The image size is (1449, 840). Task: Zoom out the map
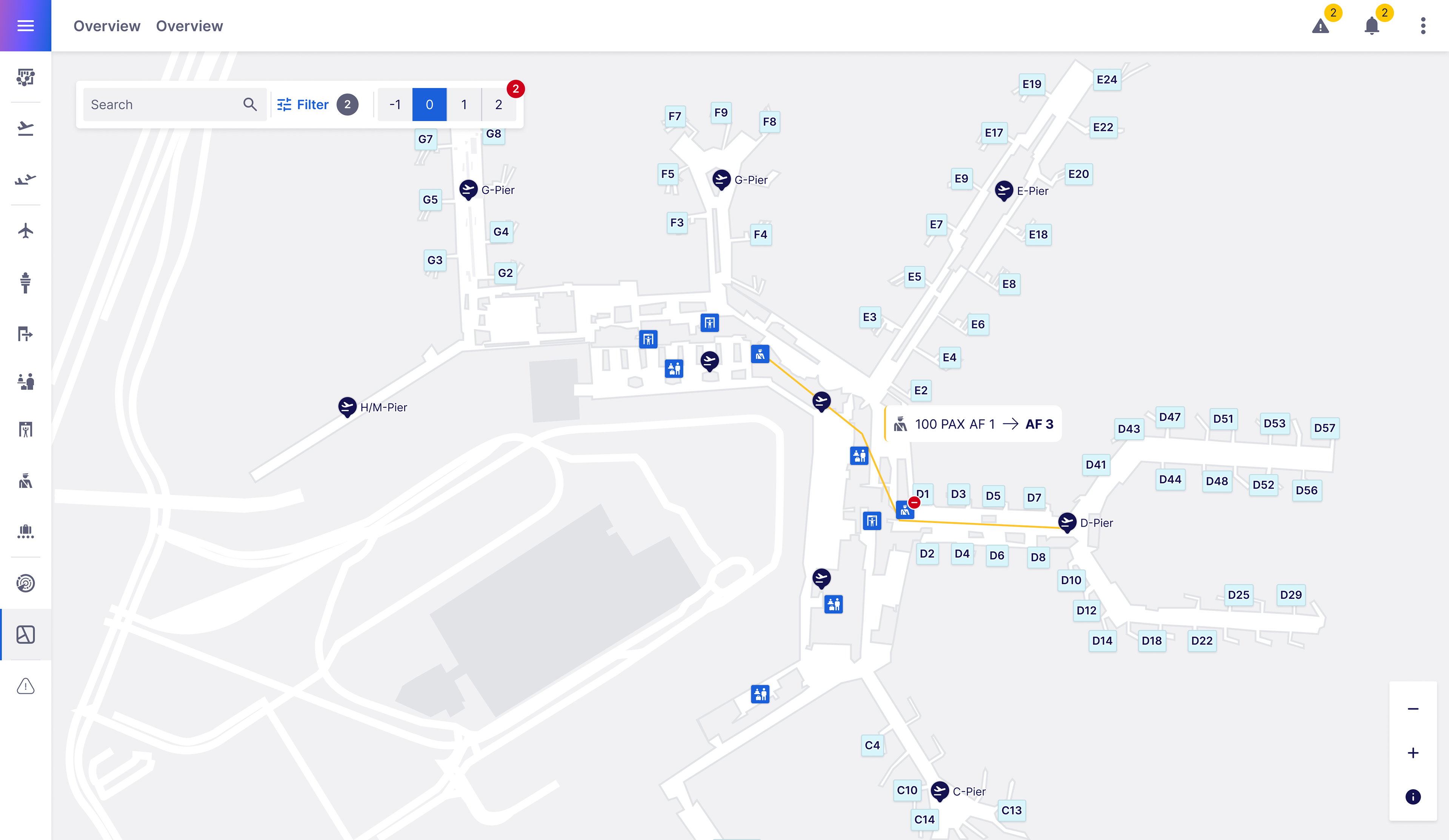click(x=1413, y=708)
